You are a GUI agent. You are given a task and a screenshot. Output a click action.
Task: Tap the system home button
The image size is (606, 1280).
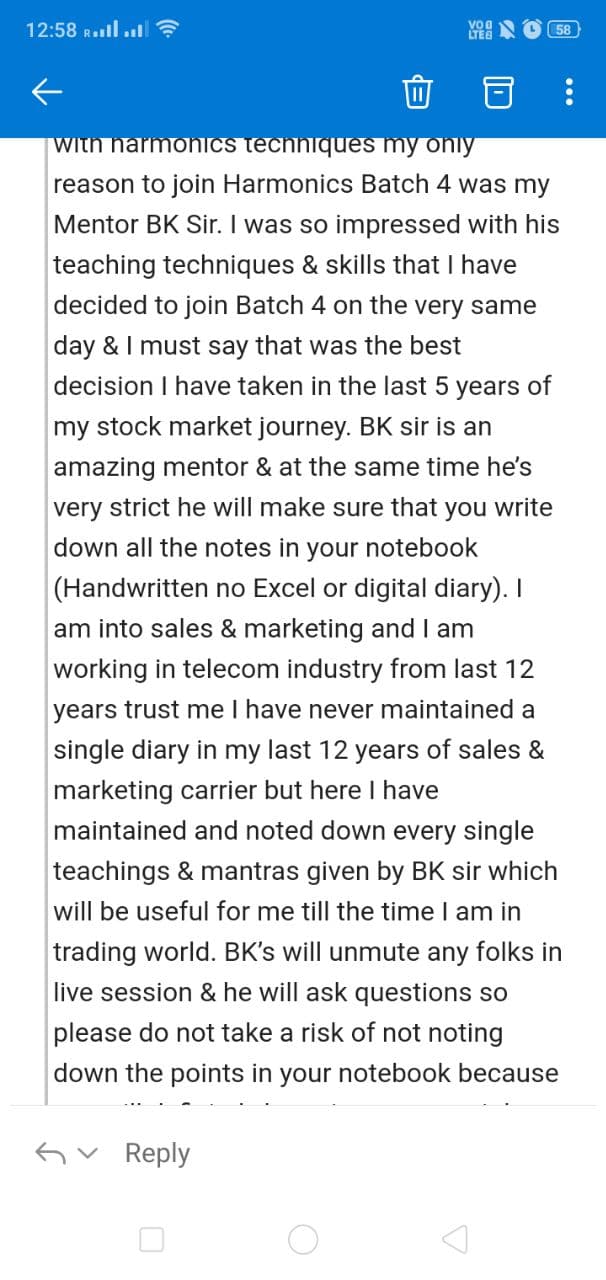303,1240
